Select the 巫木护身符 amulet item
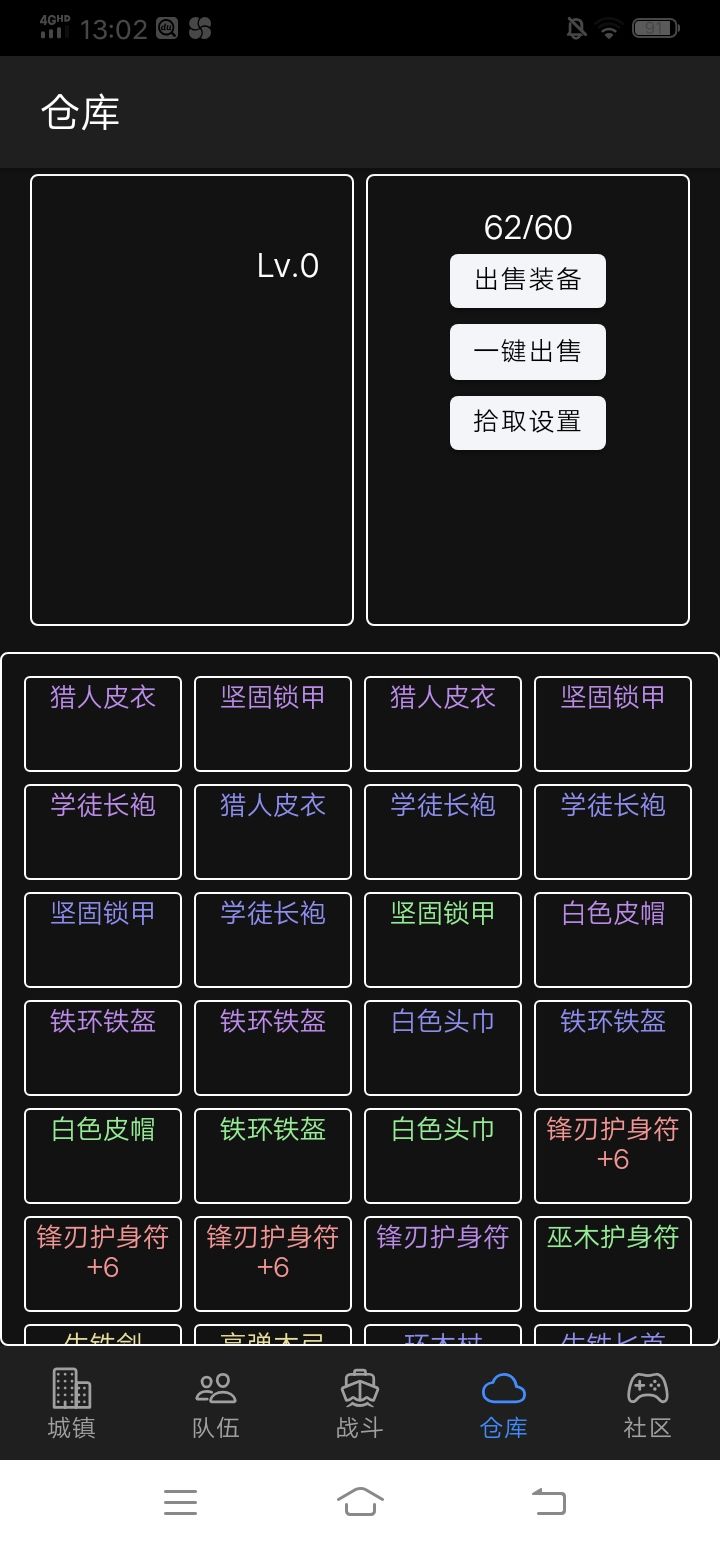 (x=612, y=1264)
